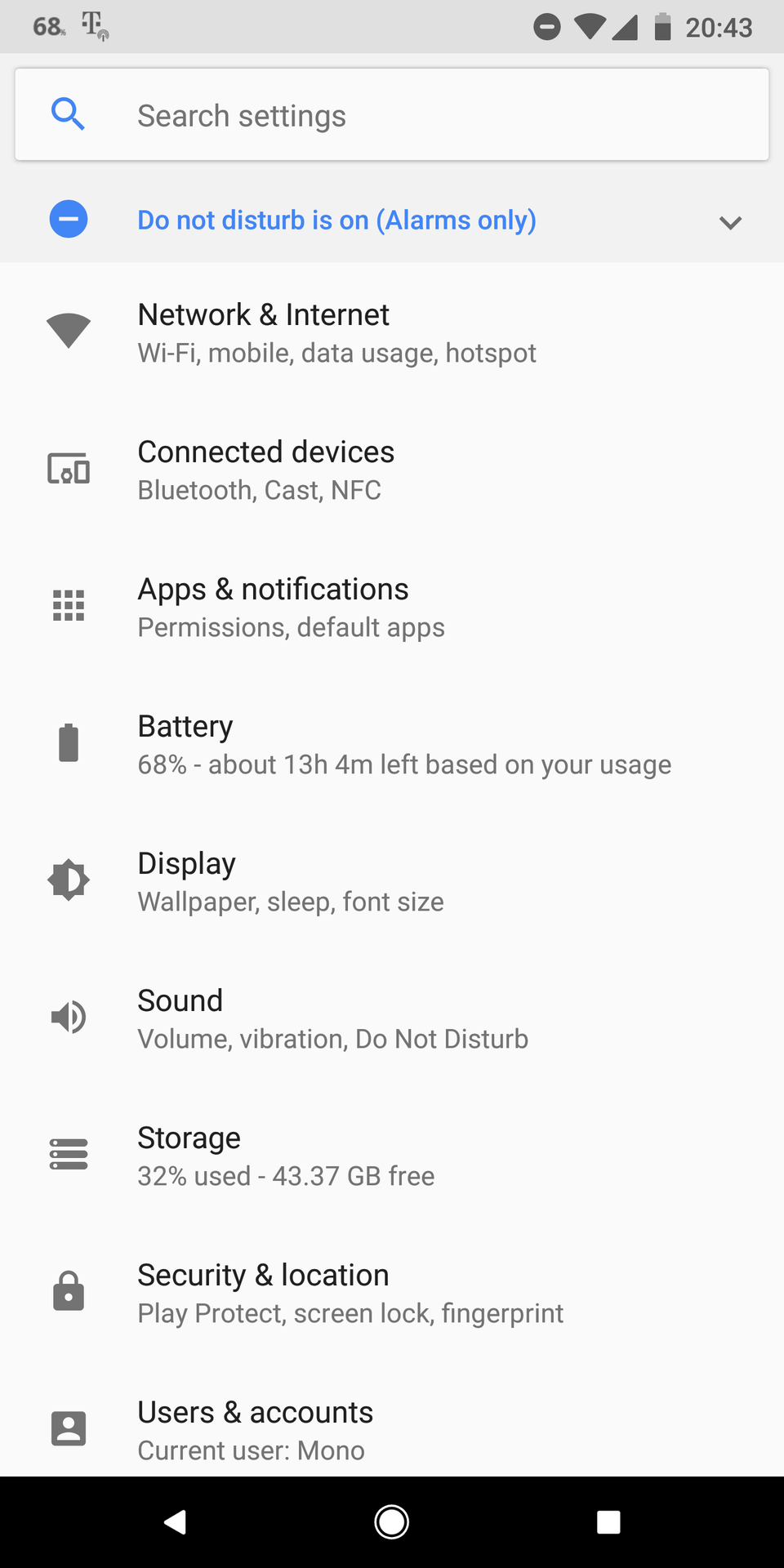Open Battery settings

click(392, 744)
